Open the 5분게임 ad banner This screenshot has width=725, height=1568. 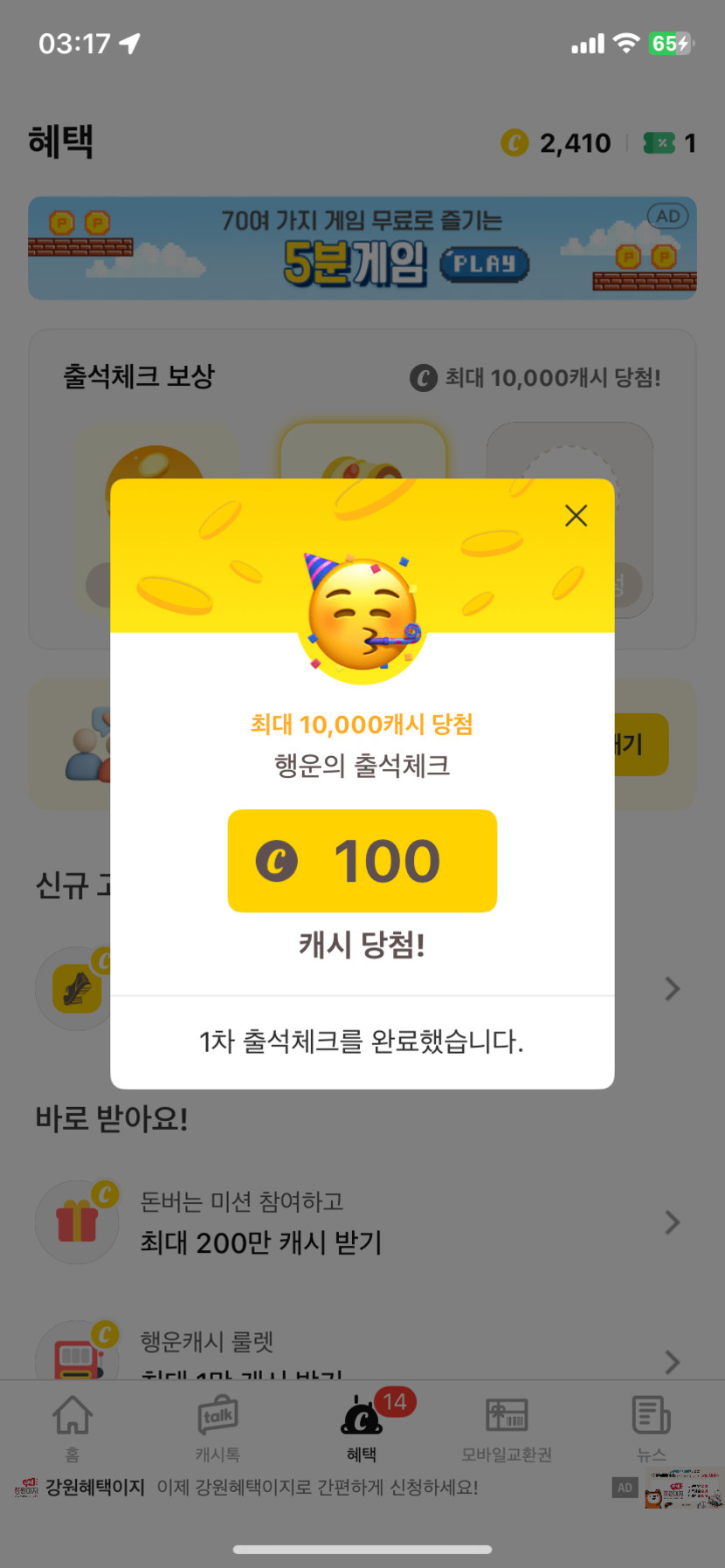pyautogui.click(x=362, y=249)
